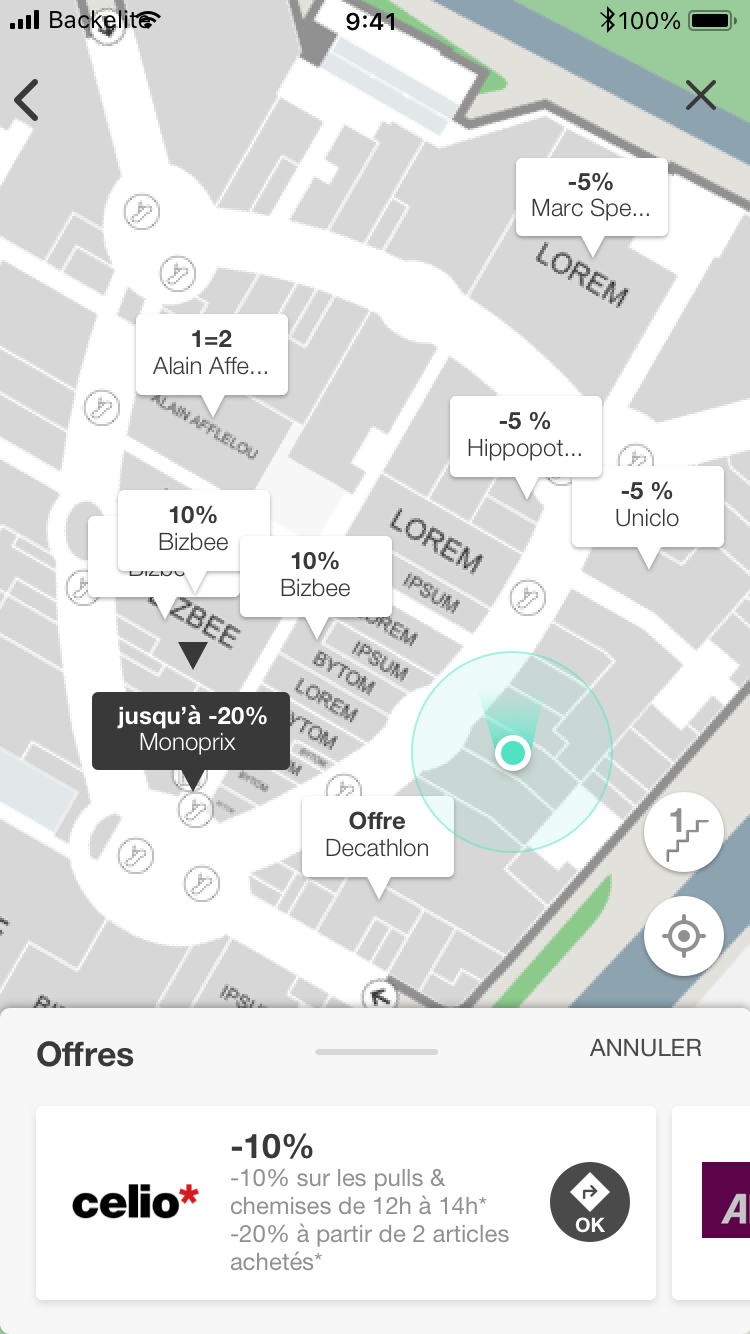
Task: Get directions with celio OK button
Action: point(590,1202)
